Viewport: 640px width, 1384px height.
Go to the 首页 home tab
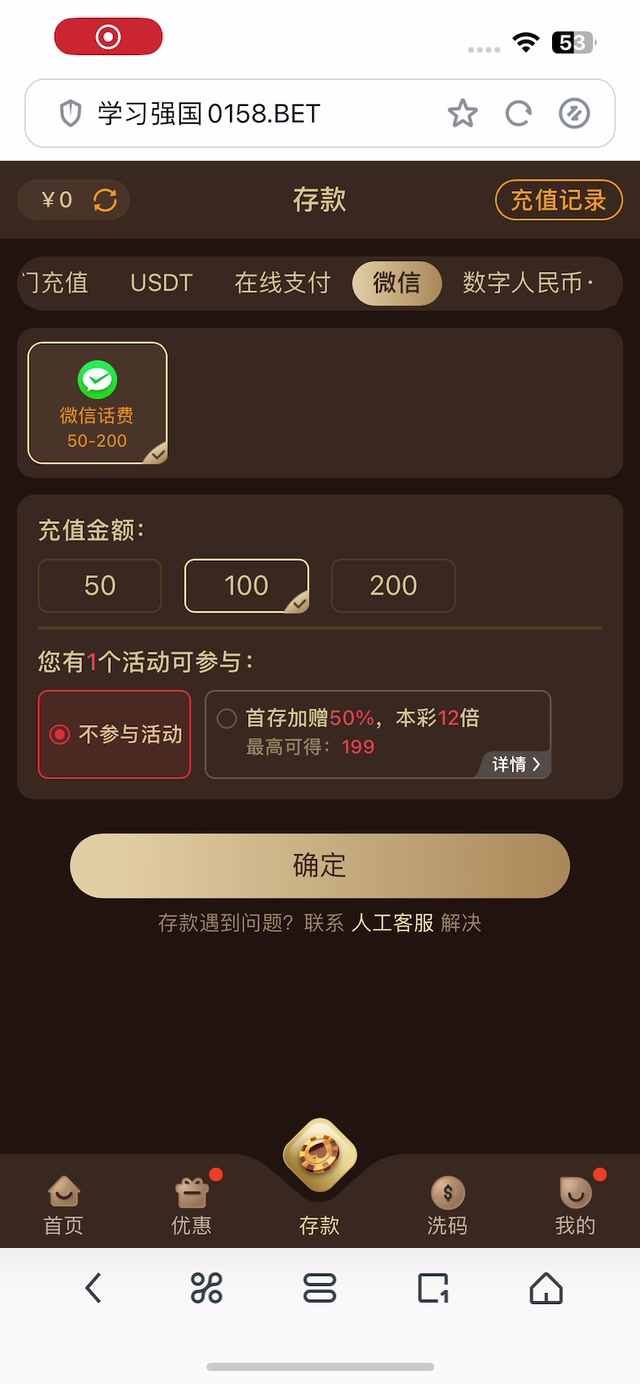64,1205
